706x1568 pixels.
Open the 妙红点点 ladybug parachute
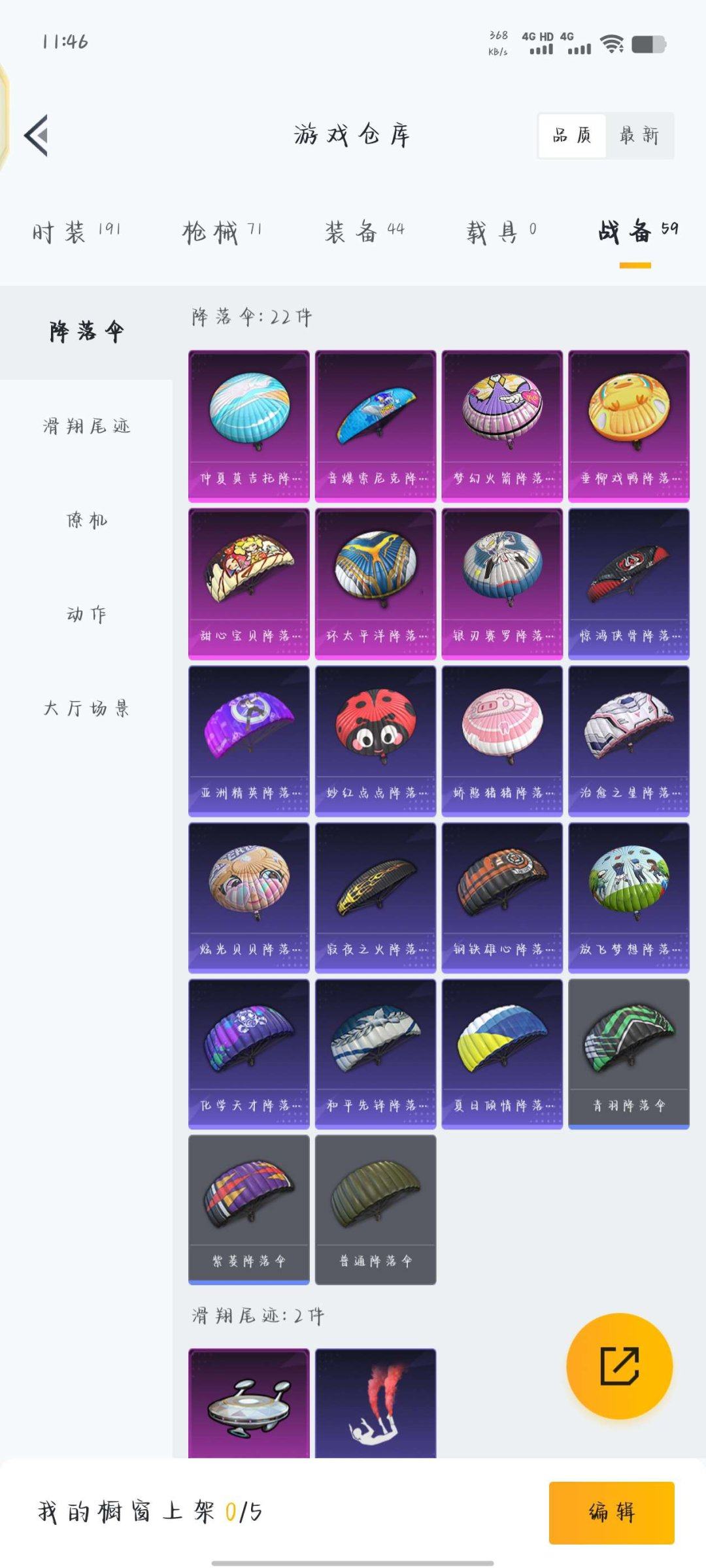[375, 740]
